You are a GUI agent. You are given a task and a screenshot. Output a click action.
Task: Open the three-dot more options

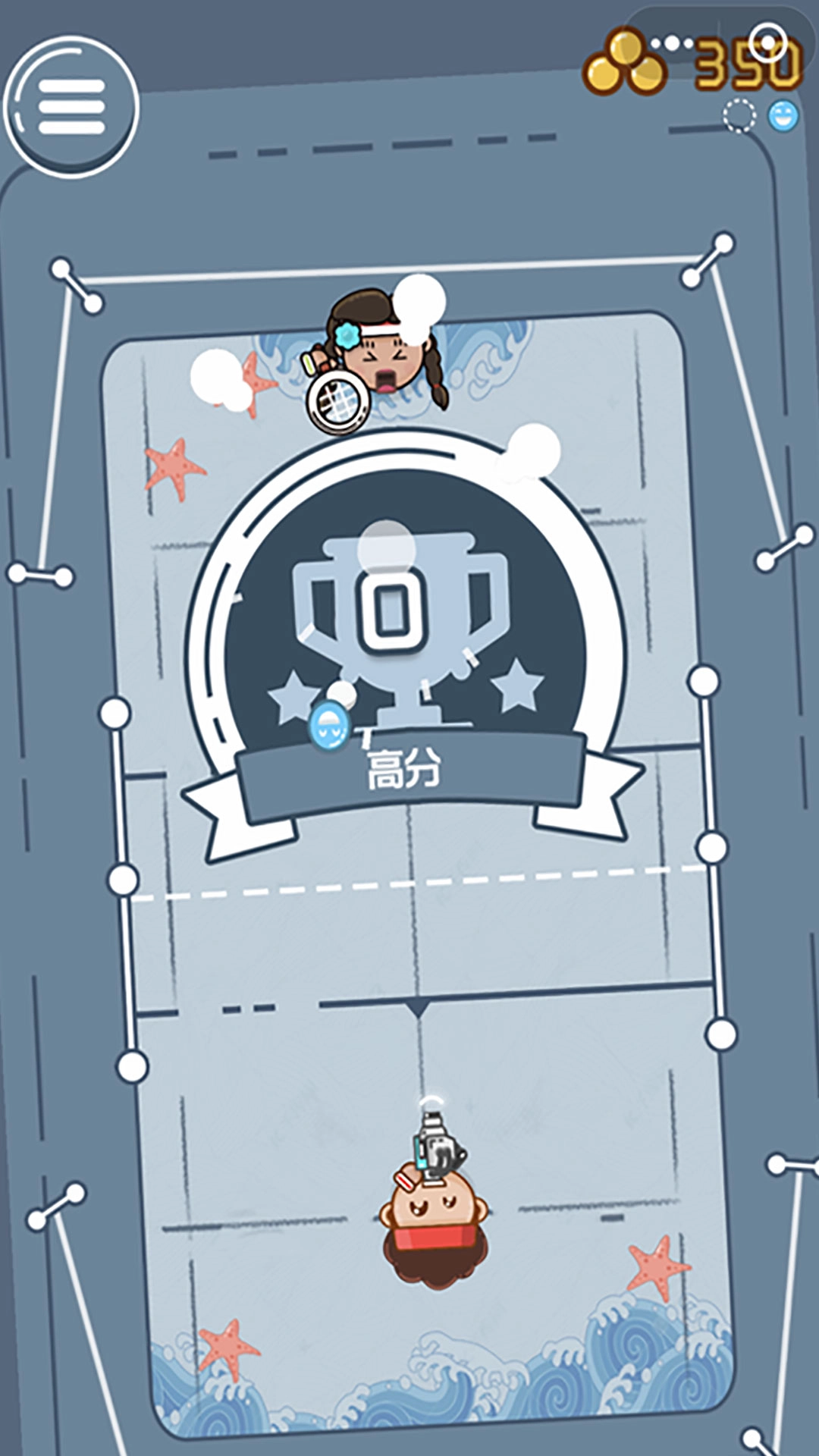(673, 43)
